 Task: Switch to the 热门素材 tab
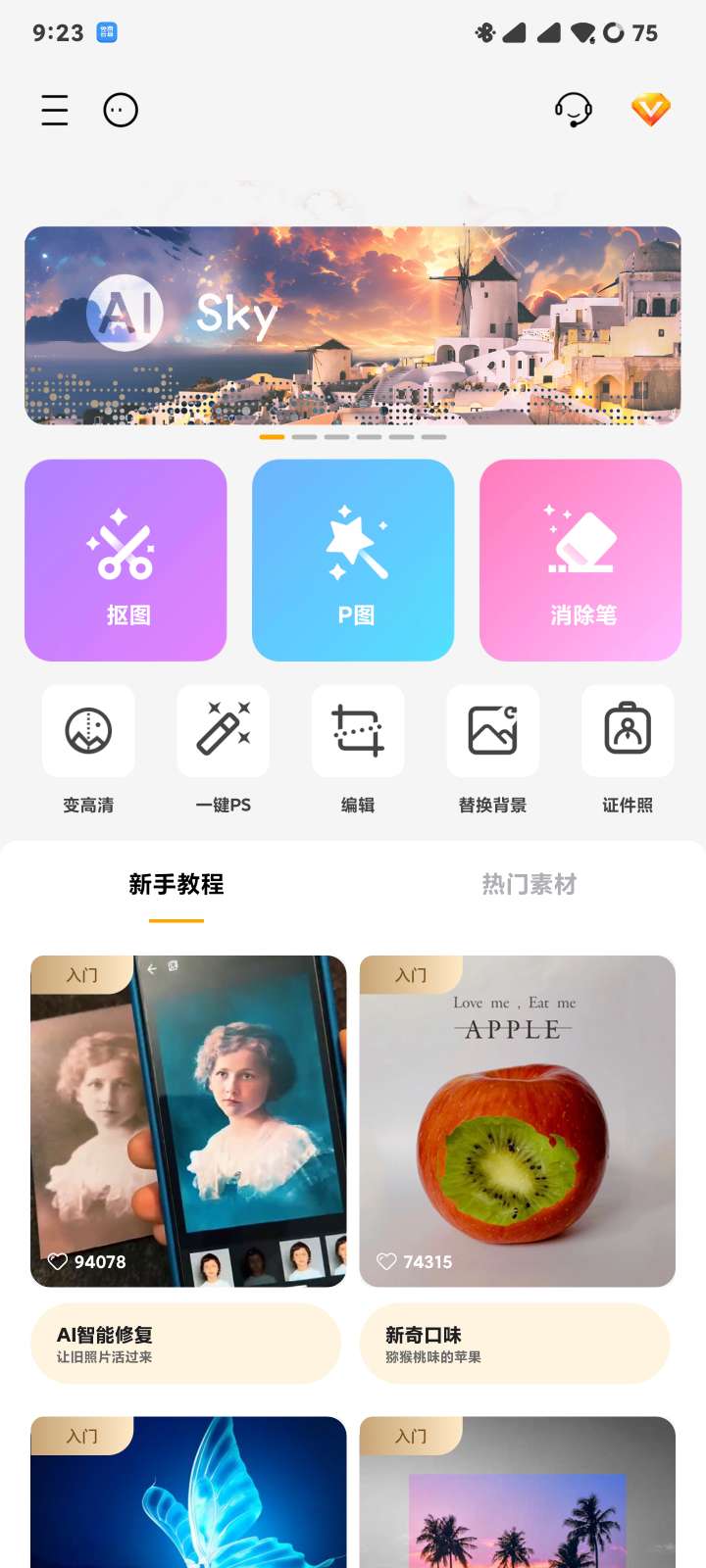pyautogui.click(x=529, y=884)
